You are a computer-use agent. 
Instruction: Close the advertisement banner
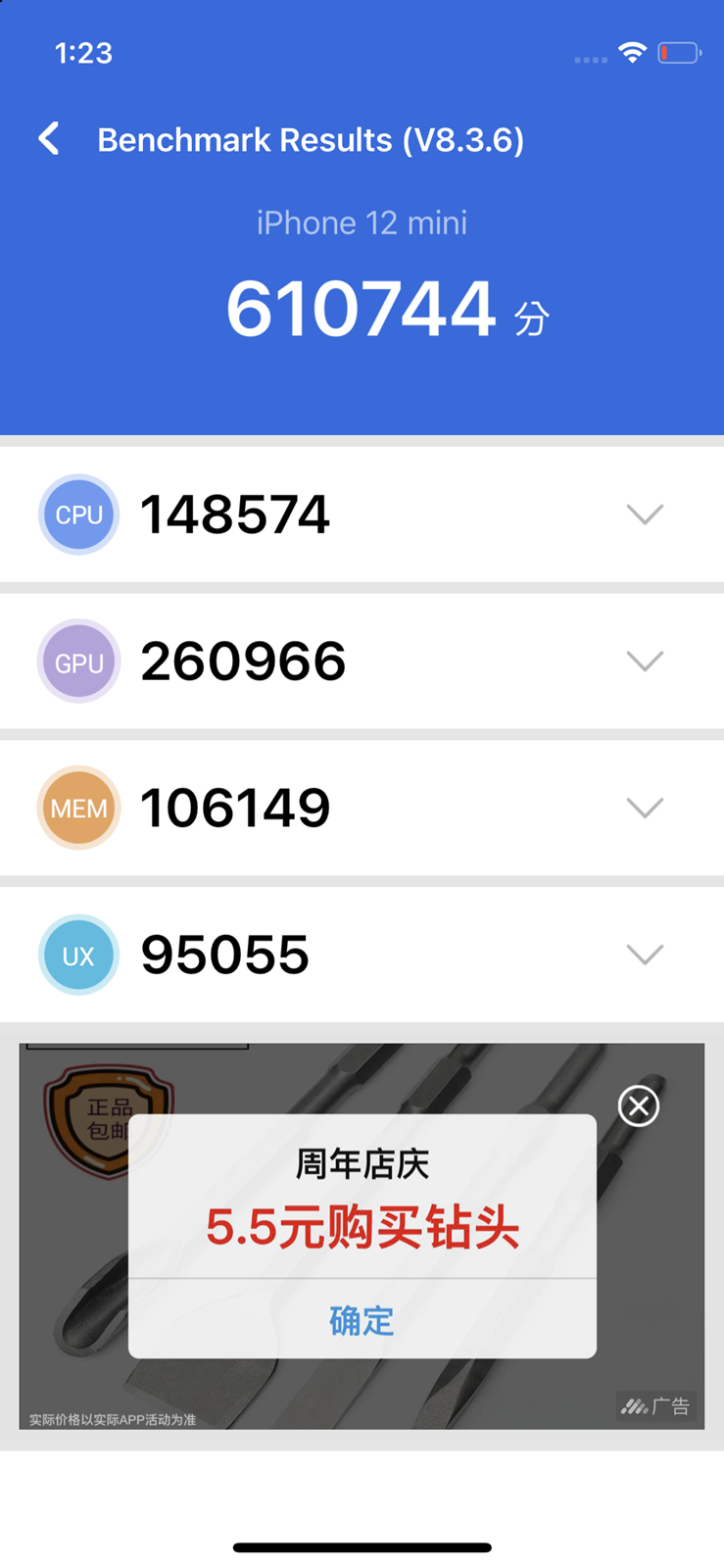pyautogui.click(x=639, y=1106)
